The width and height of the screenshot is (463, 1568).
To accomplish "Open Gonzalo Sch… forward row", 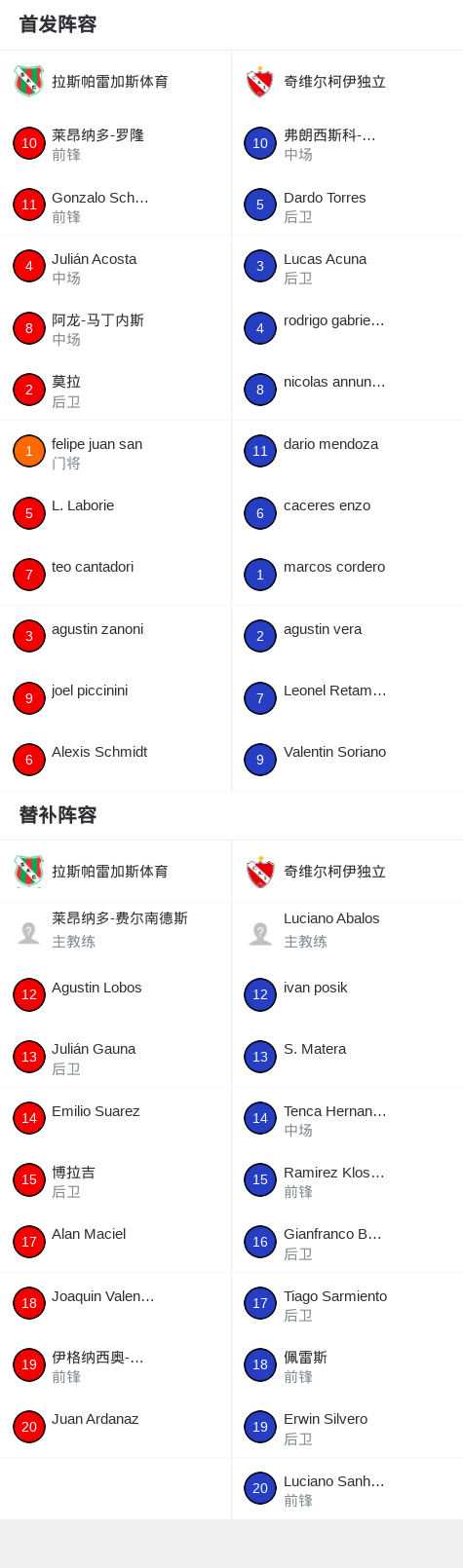I will pyautogui.click(x=115, y=205).
